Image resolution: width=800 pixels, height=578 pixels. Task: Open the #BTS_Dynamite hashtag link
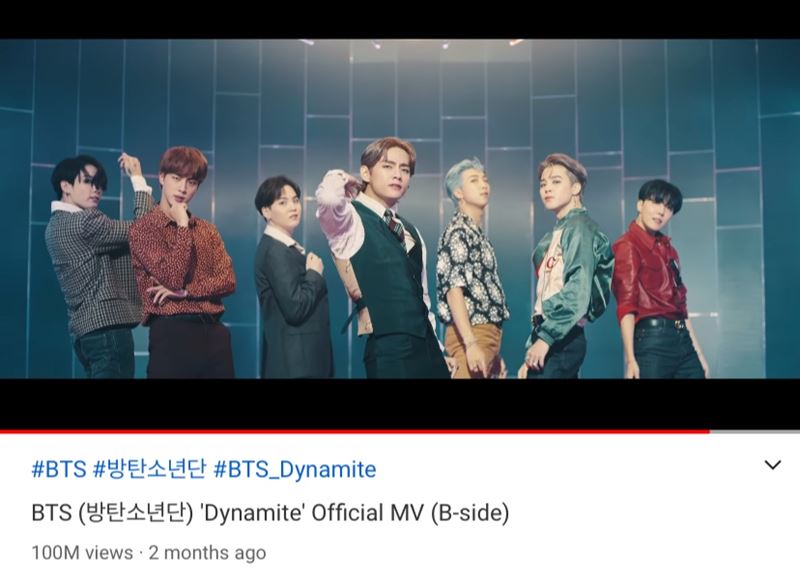[294, 469]
